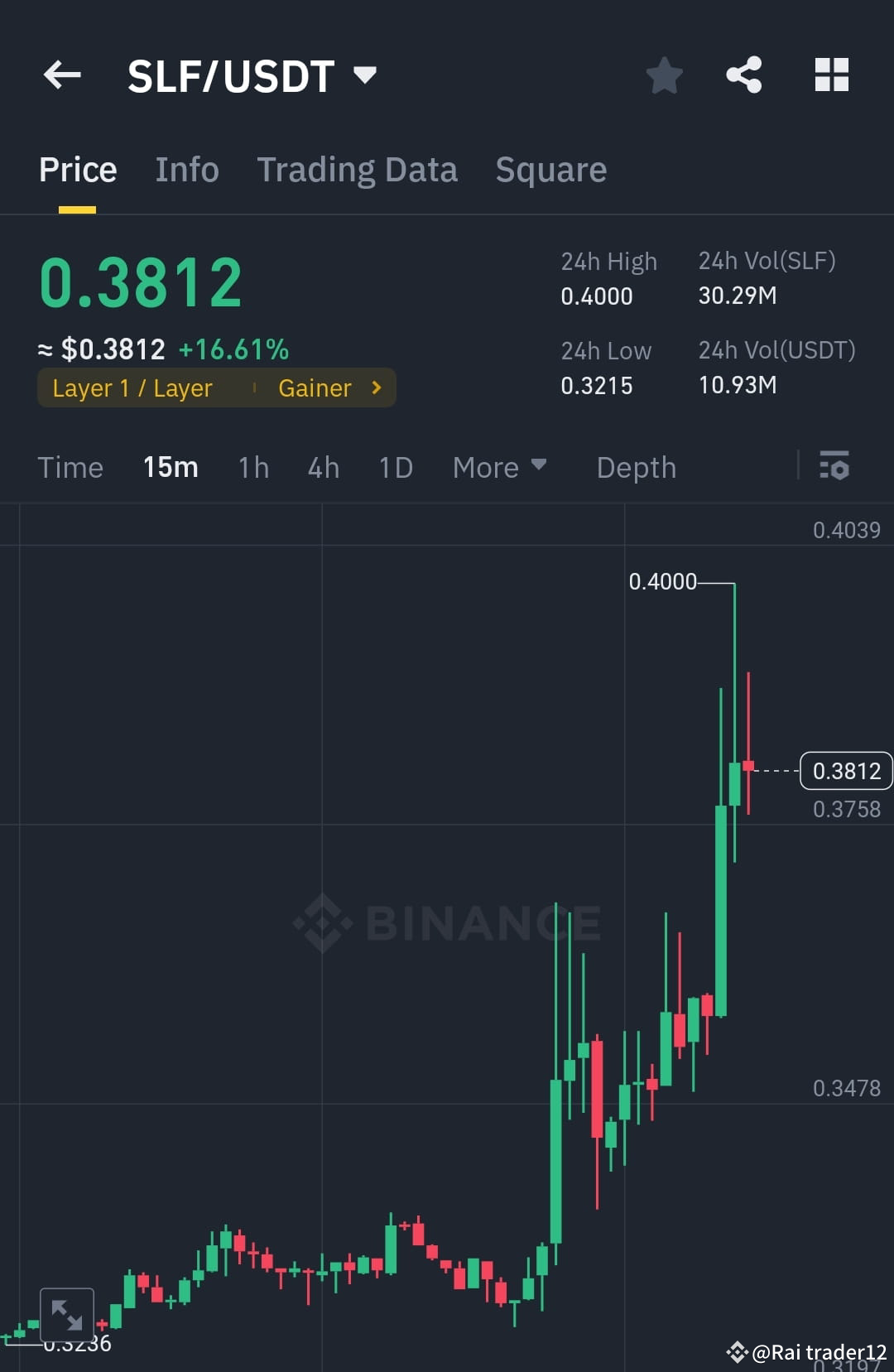Screen dimensions: 894x1372
Task: Open the trading layout grid icon
Action: (x=830, y=75)
